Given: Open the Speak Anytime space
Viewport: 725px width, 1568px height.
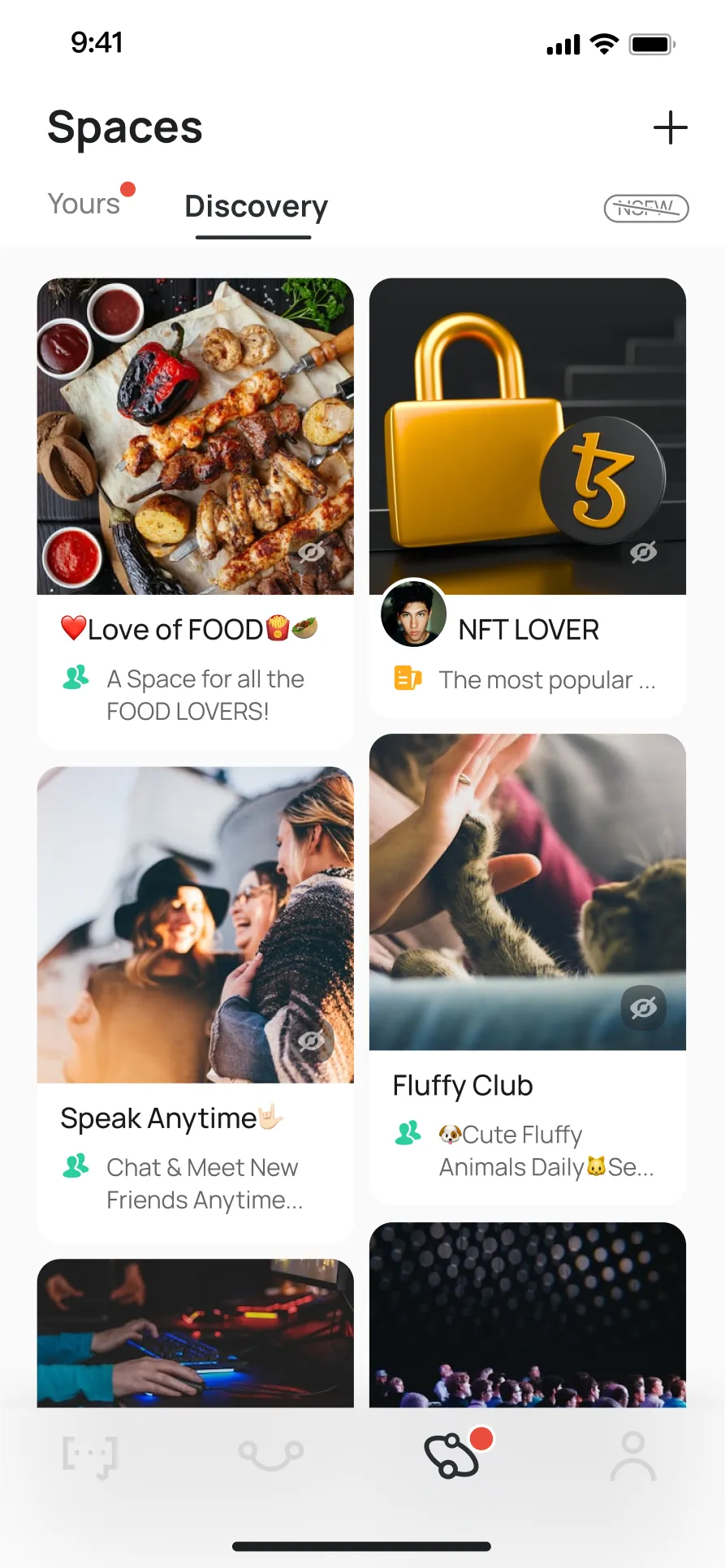Looking at the screenshot, I should [195, 1118].
